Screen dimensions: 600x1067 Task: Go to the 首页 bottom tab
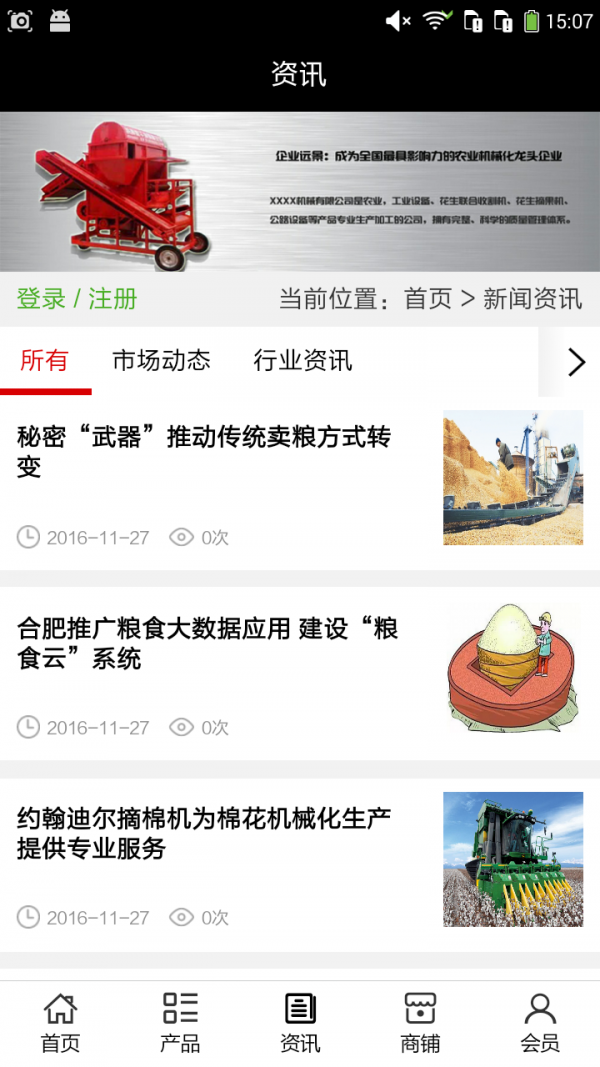click(x=60, y=1023)
